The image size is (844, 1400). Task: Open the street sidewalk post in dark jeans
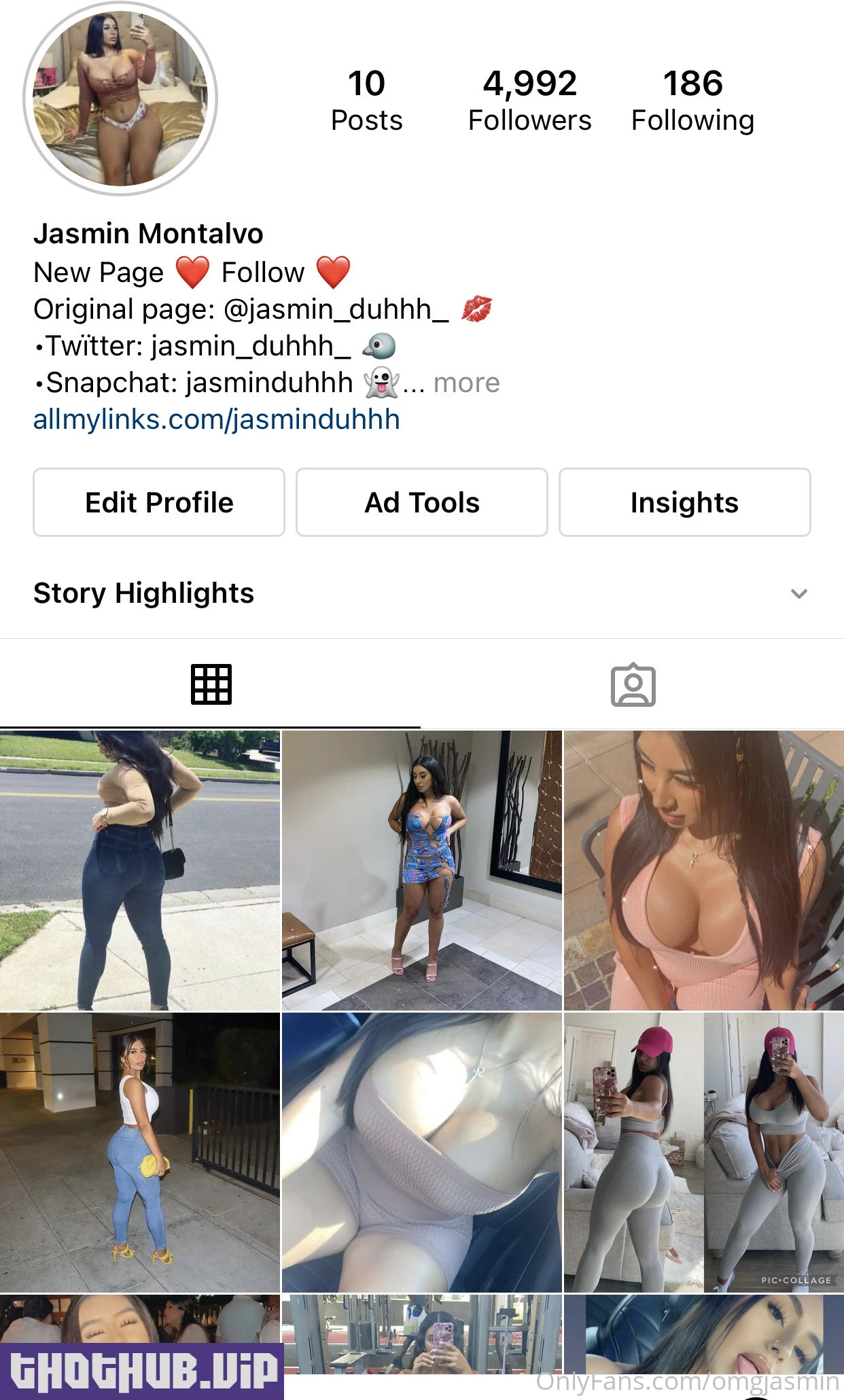pos(139,870)
